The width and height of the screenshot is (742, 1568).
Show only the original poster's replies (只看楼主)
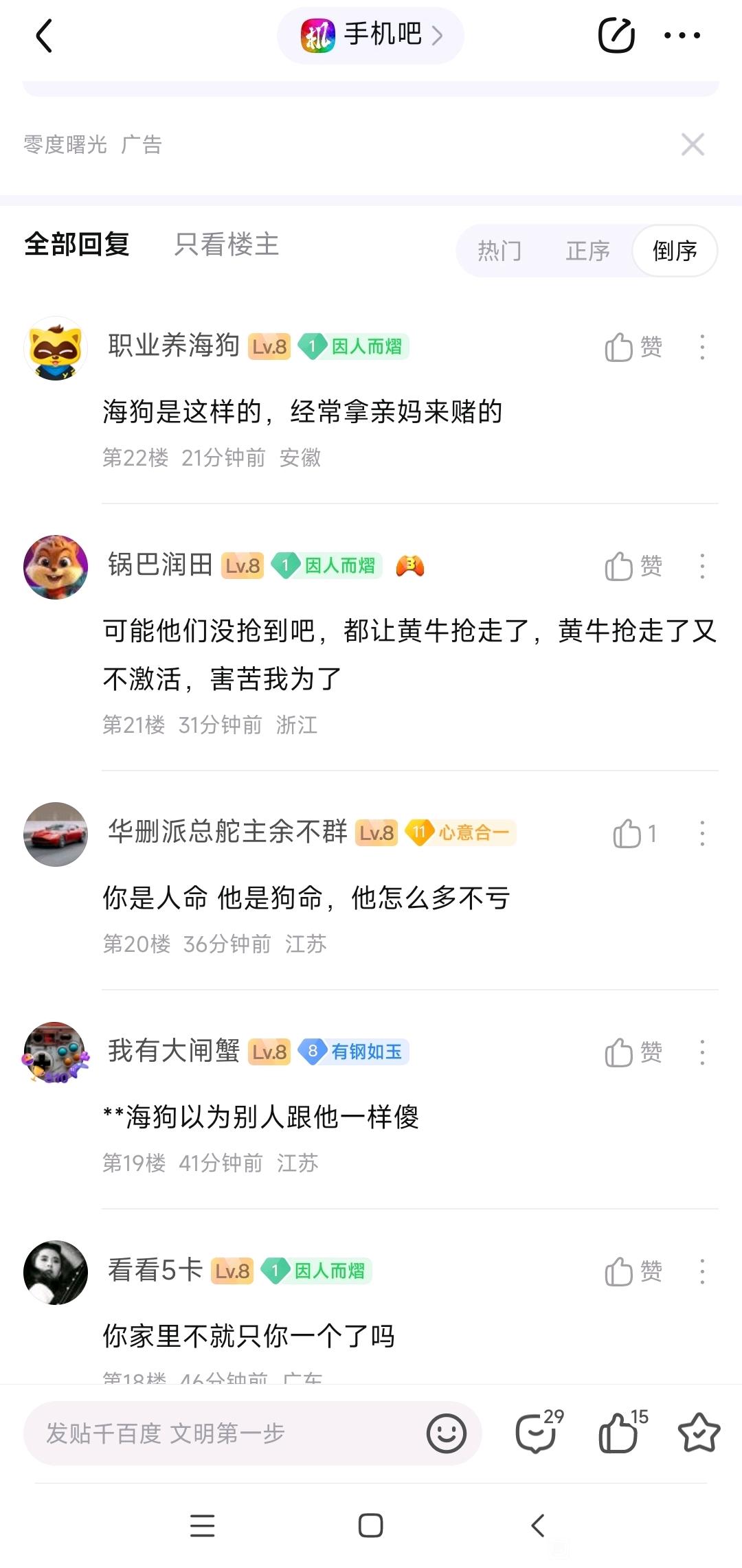point(227,245)
